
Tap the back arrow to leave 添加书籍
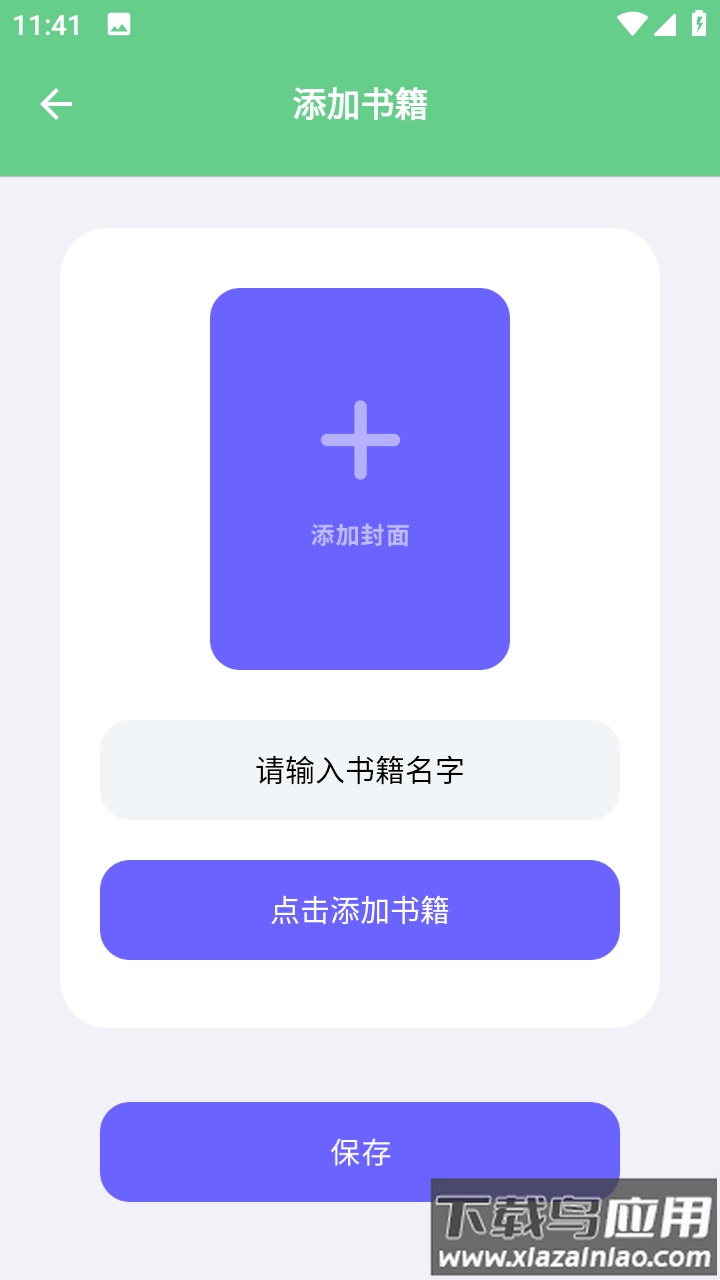55,103
